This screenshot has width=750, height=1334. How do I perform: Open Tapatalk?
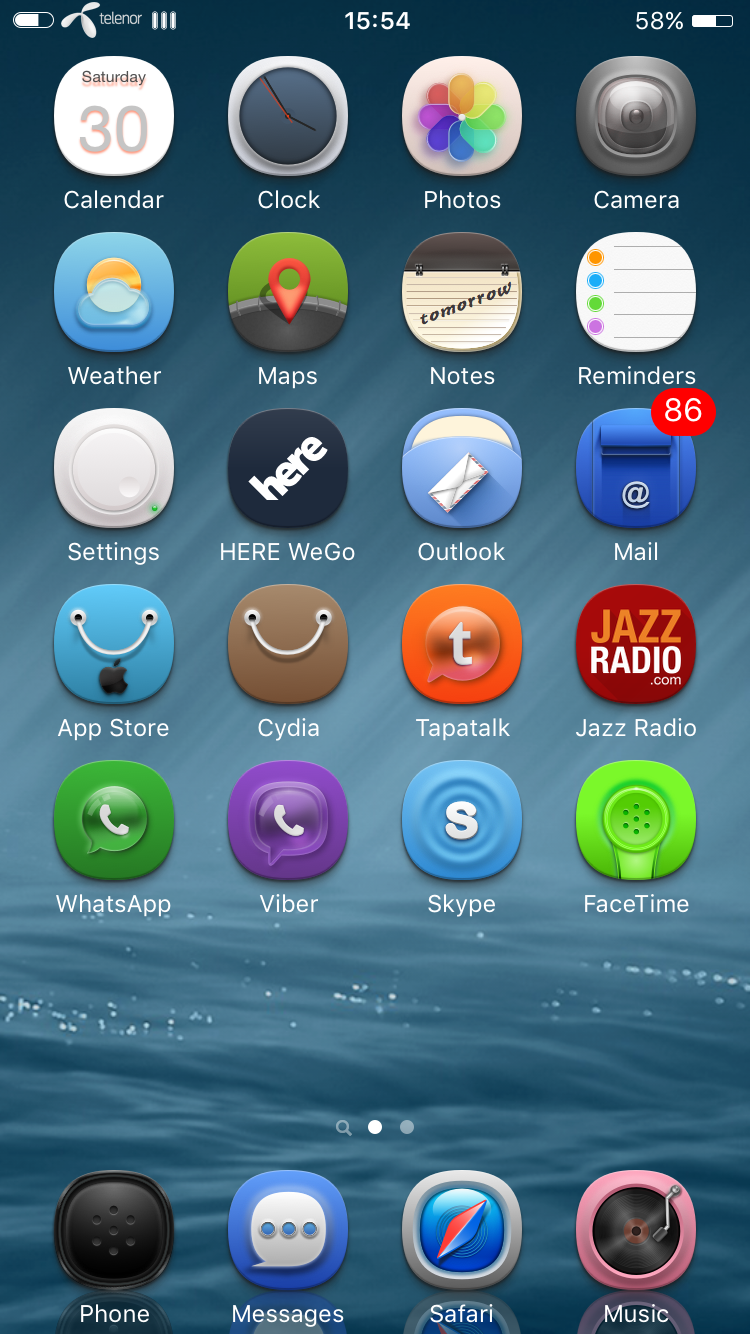pos(462,645)
